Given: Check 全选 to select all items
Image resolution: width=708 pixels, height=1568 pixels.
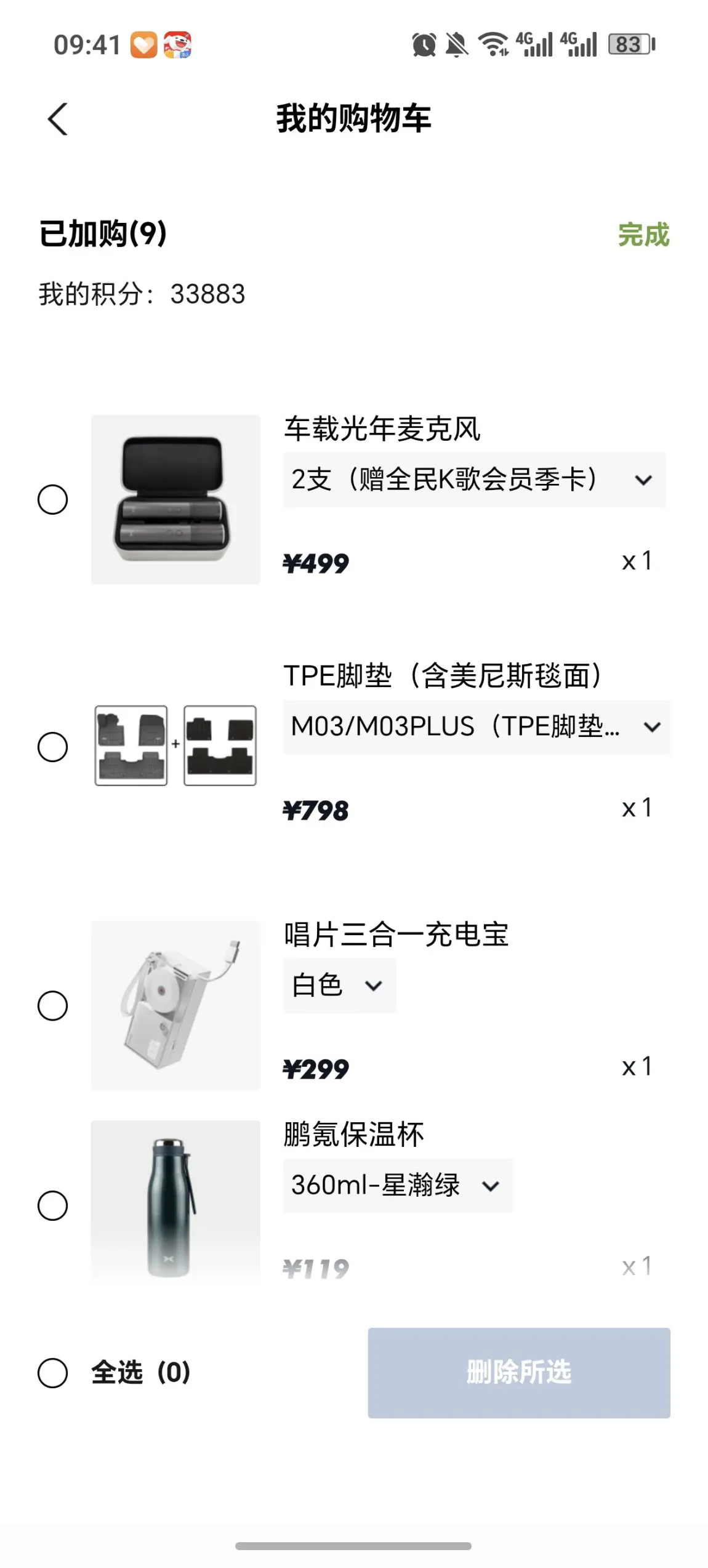Looking at the screenshot, I should tap(52, 1373).
